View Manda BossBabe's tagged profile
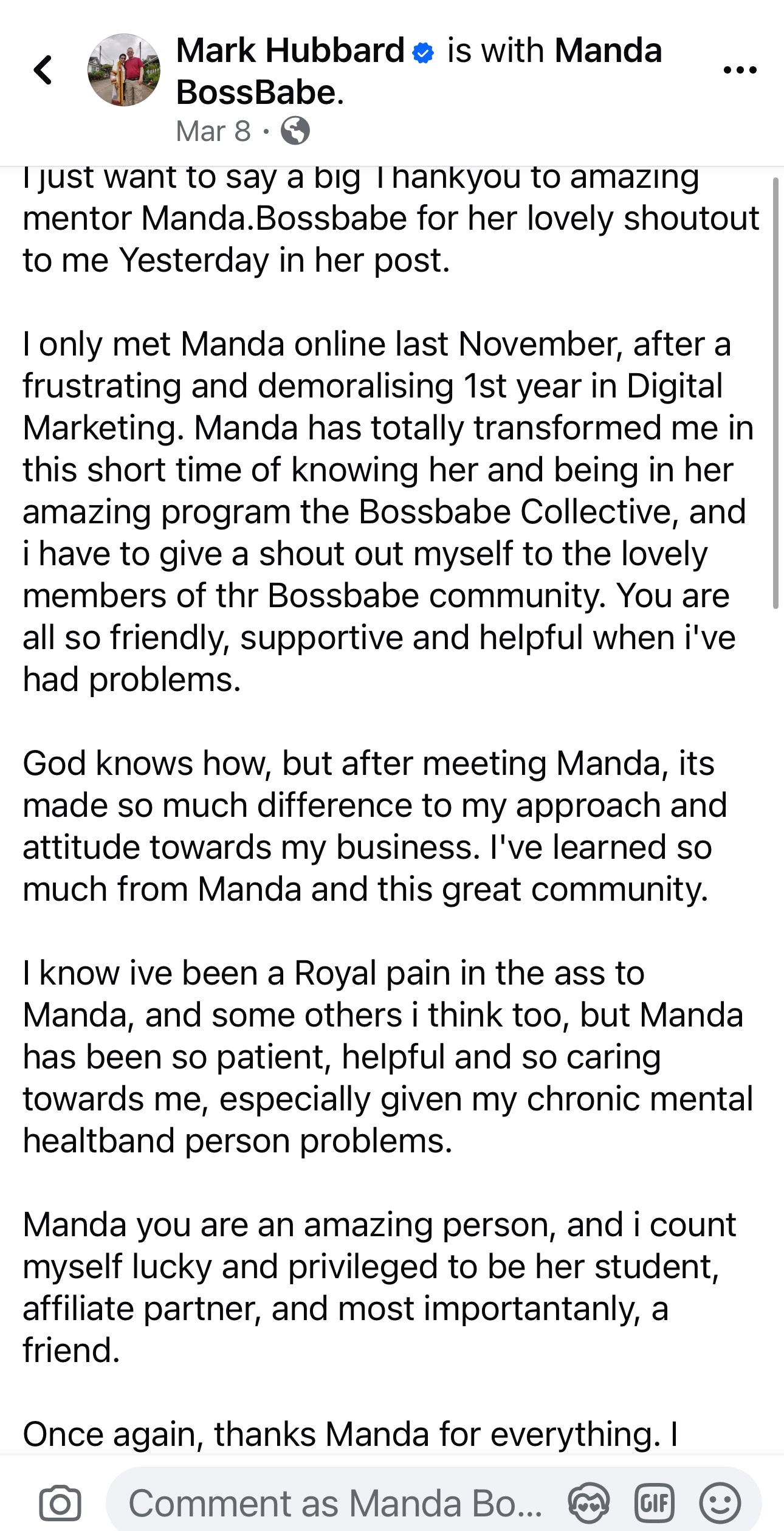The width and height of the screenshot is (784, 1531). coord(608,50)
